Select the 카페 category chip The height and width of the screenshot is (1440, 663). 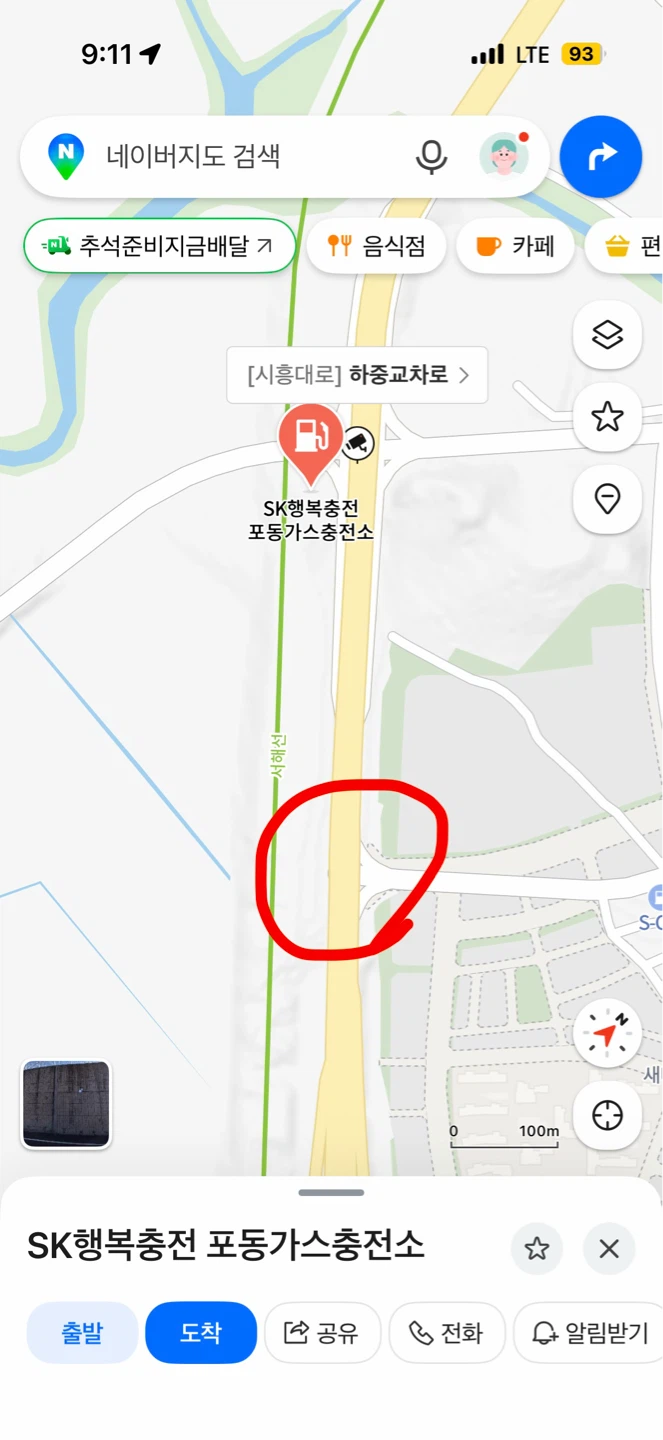point(515,246)
